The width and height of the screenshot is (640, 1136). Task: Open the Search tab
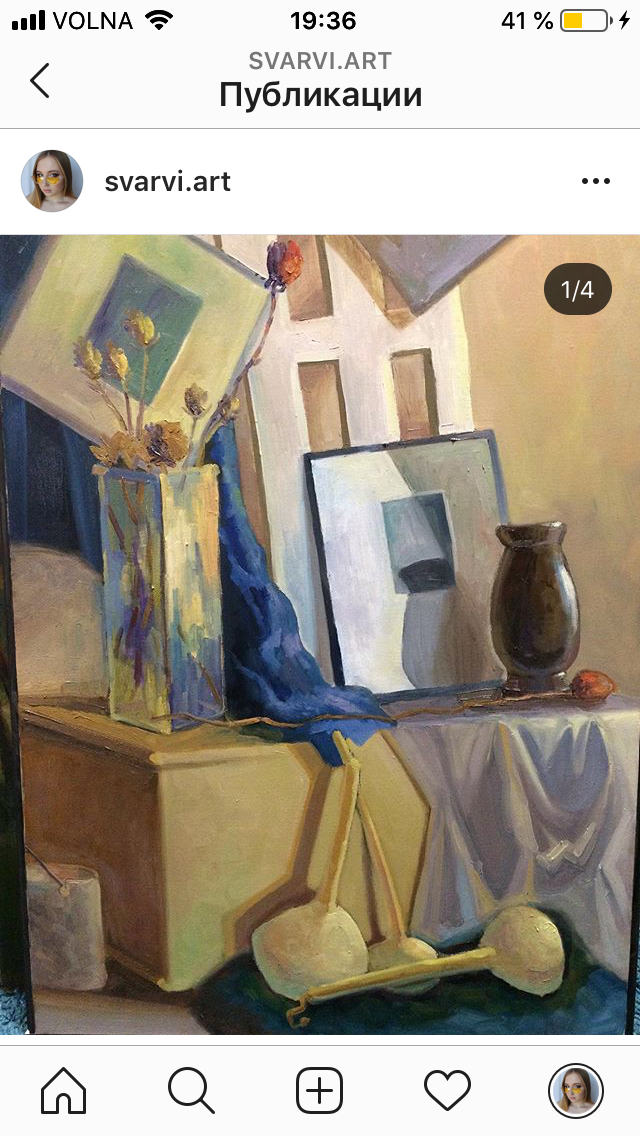(x=191, y=1090)
